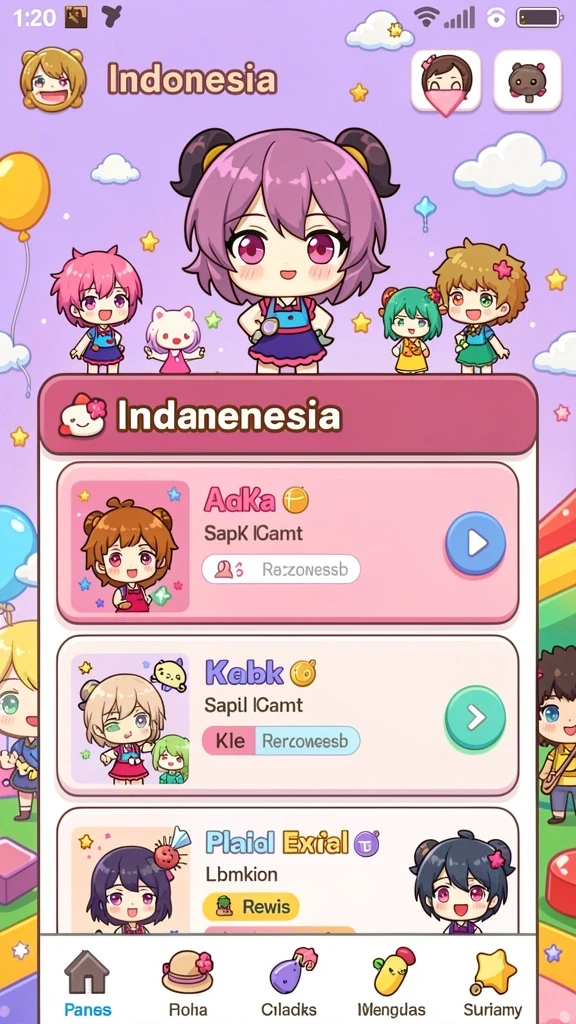Tap the girl with heart icon button
This screenshot has width=576, height=1024.
[446, 81]
